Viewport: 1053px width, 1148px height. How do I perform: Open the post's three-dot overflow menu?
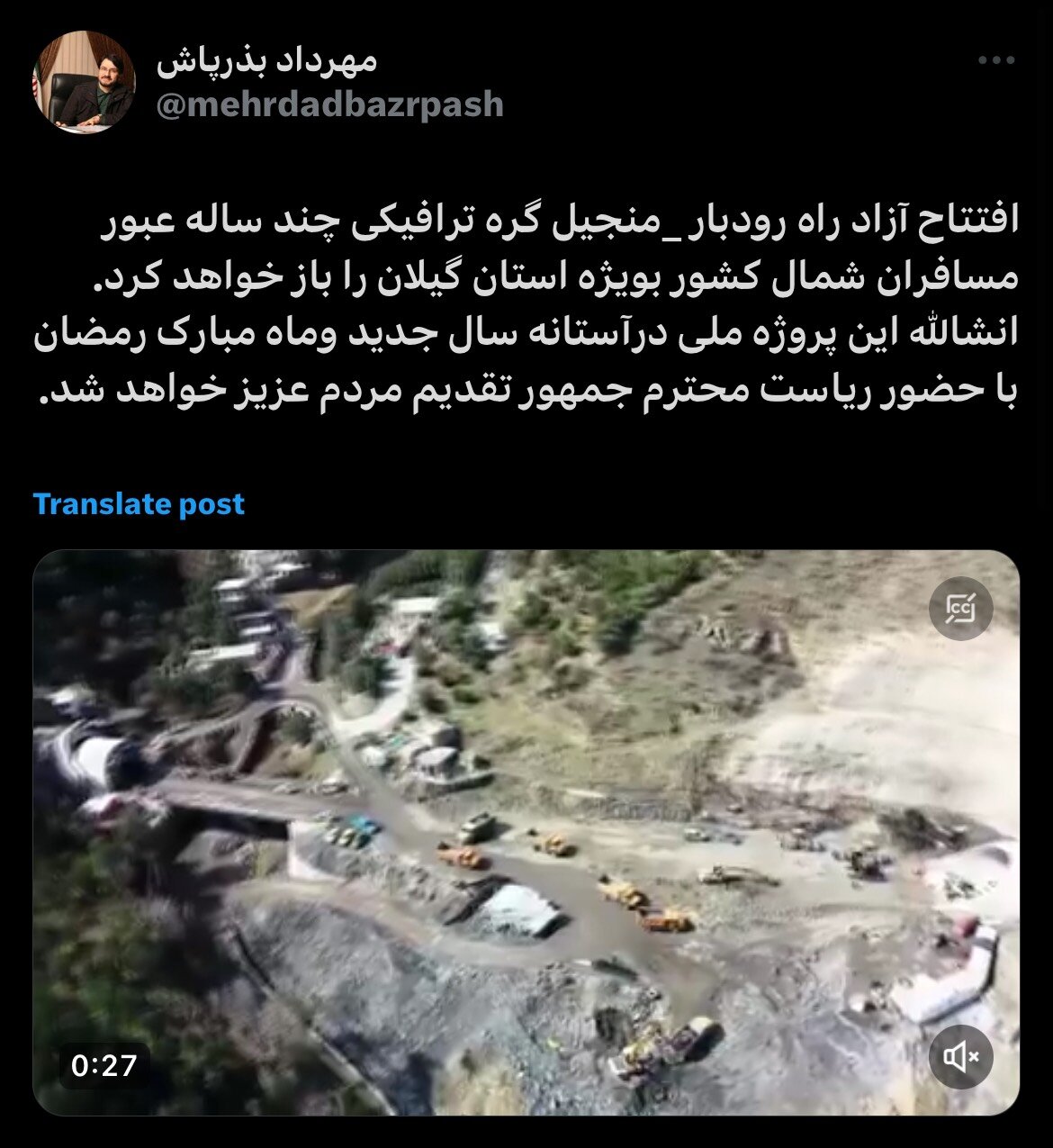[x=996, y=61]
